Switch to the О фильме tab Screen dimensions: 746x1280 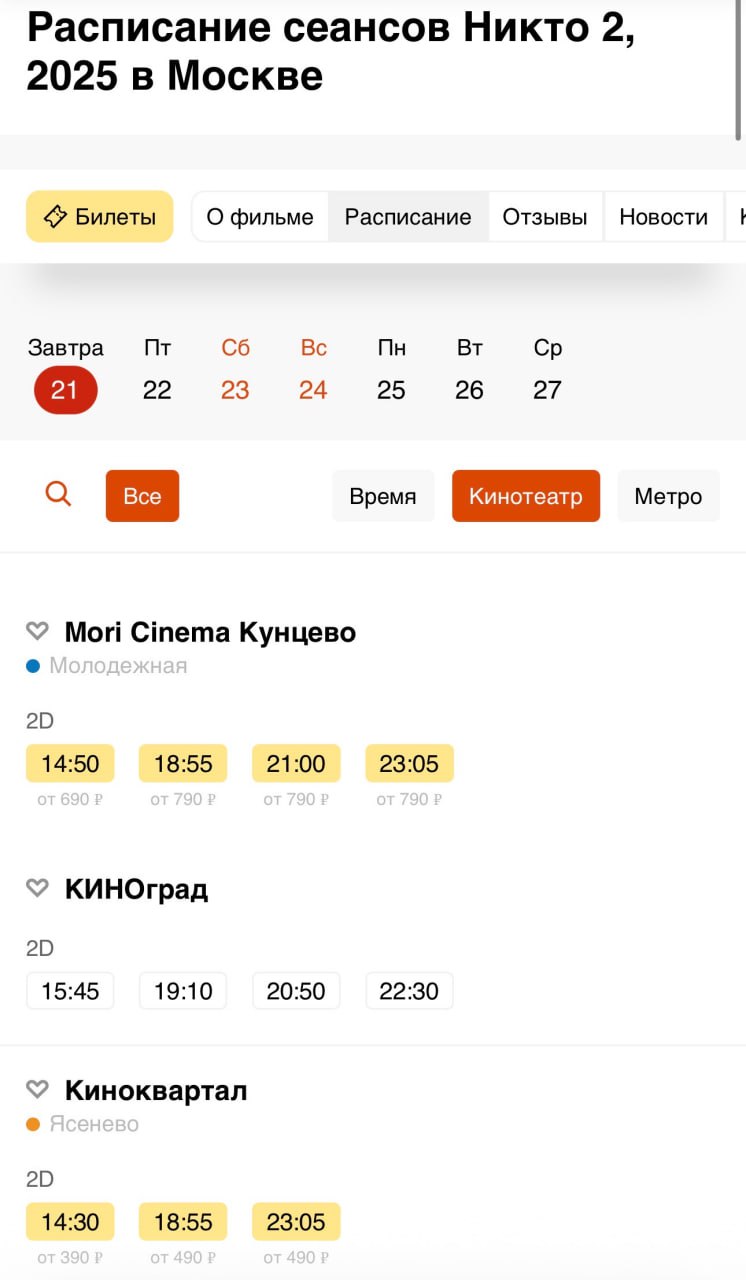coord(260,217)
